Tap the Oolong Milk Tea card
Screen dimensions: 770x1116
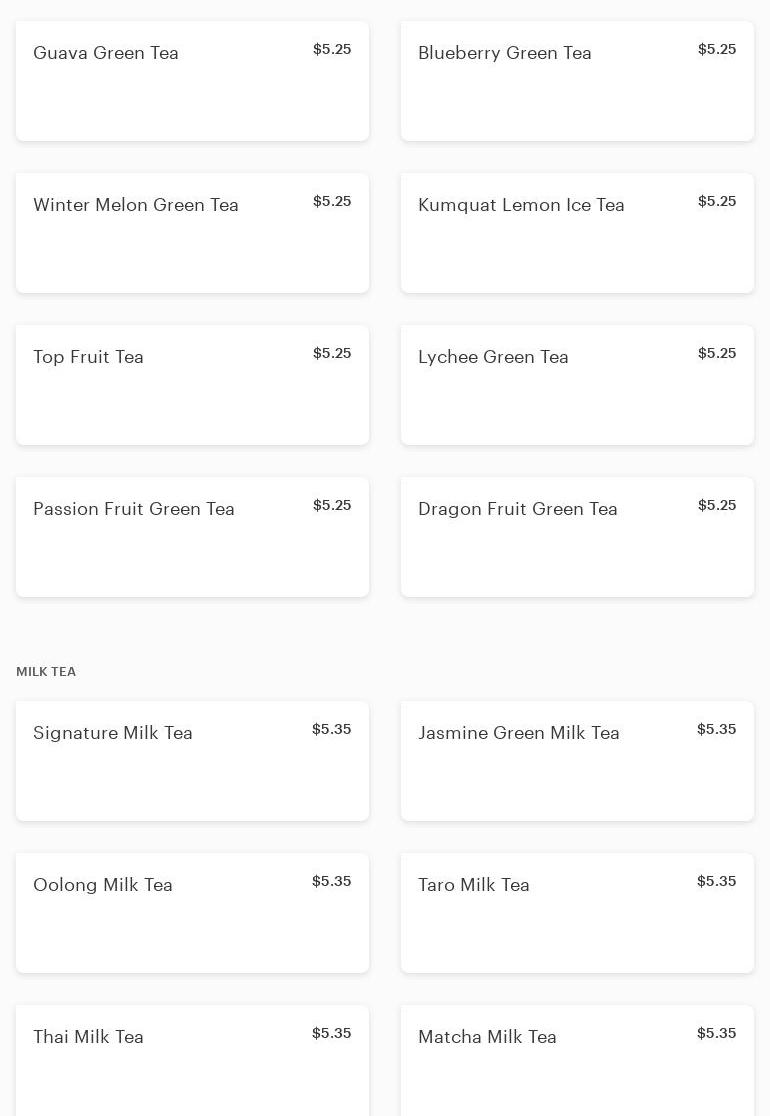(x=192, y=912)
